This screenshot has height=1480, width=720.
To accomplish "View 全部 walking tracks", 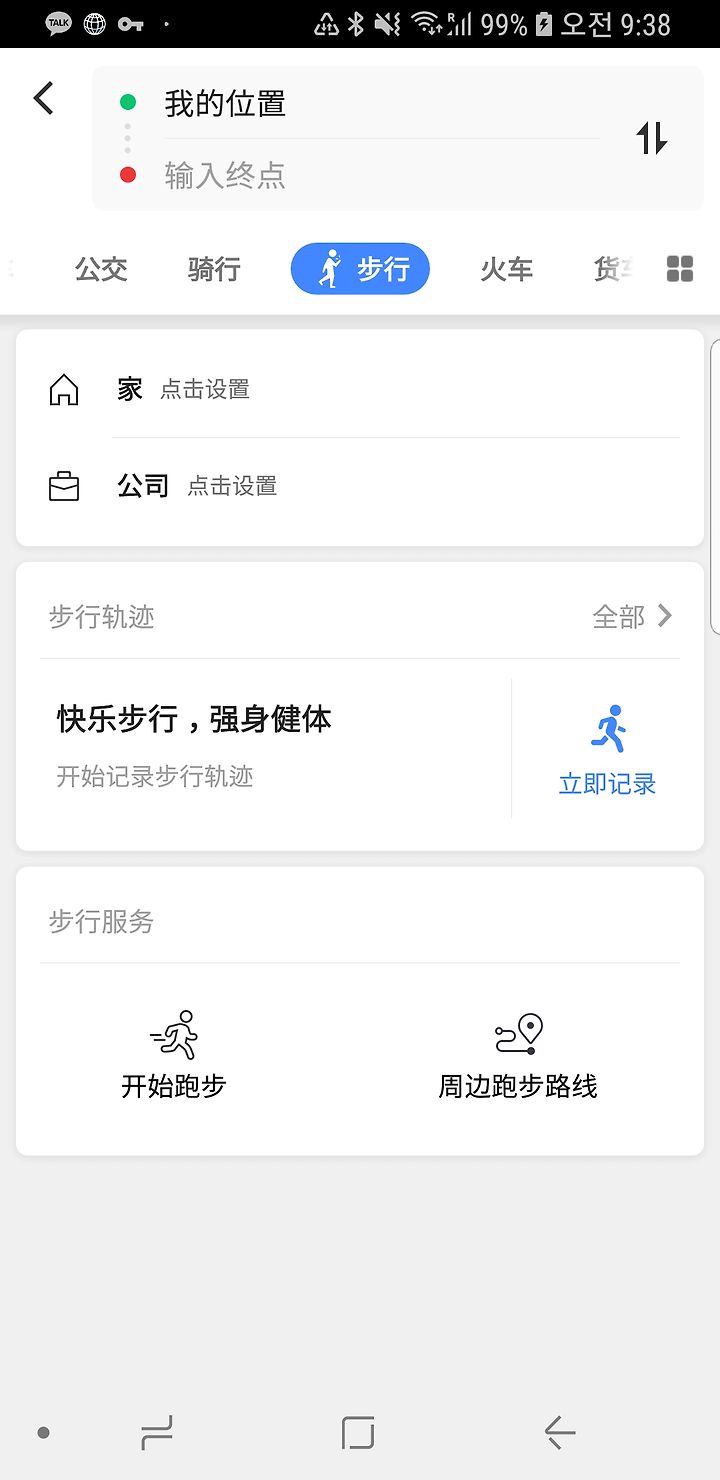I will [633, 617].
